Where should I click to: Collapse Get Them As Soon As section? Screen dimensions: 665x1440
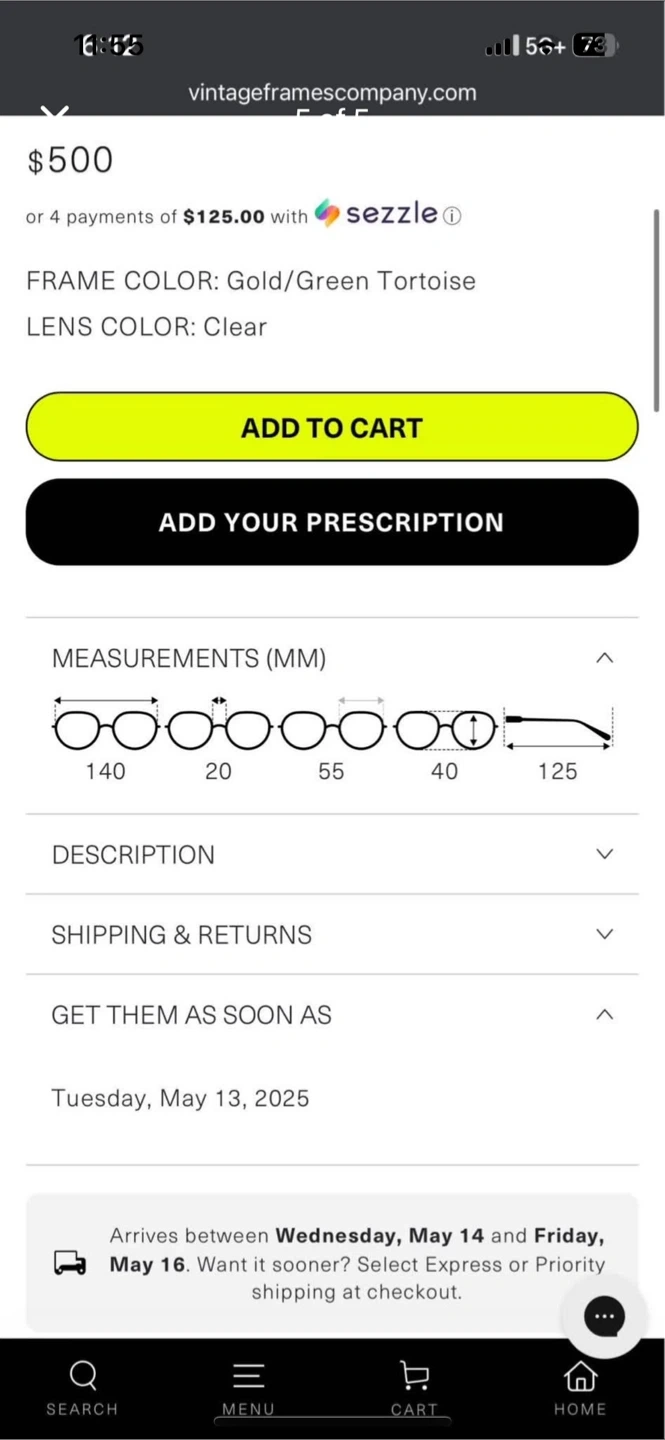coord(604,1014)
